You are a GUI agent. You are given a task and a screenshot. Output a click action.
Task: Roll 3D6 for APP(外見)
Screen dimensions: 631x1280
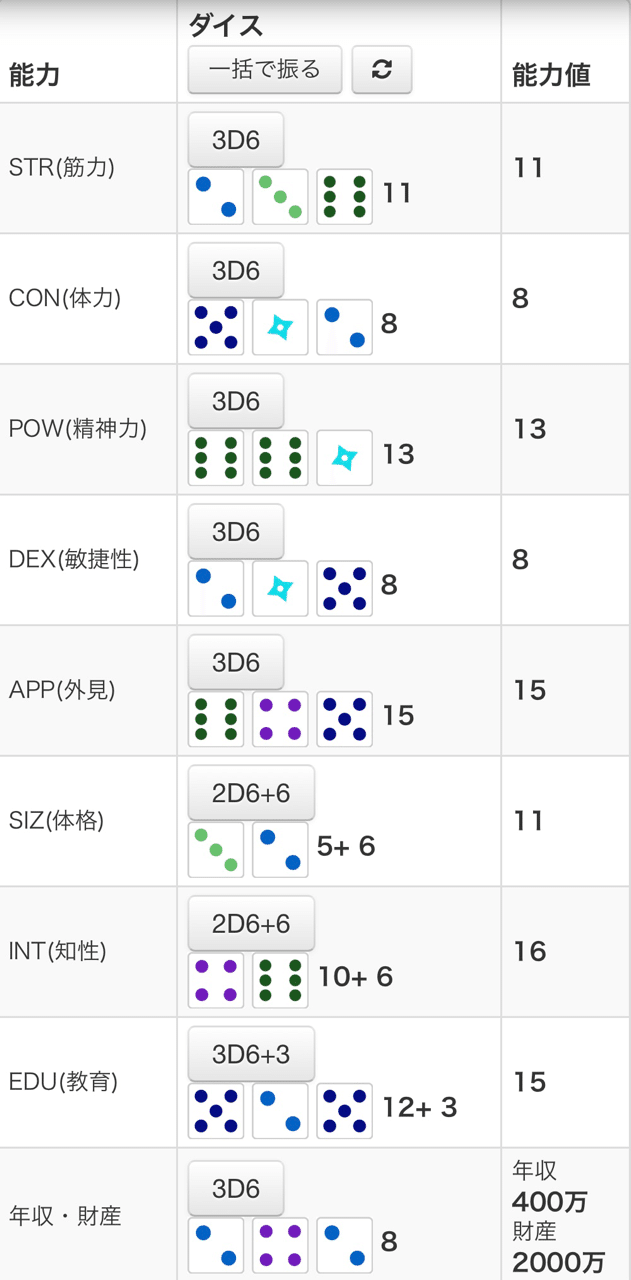(236, 663)
